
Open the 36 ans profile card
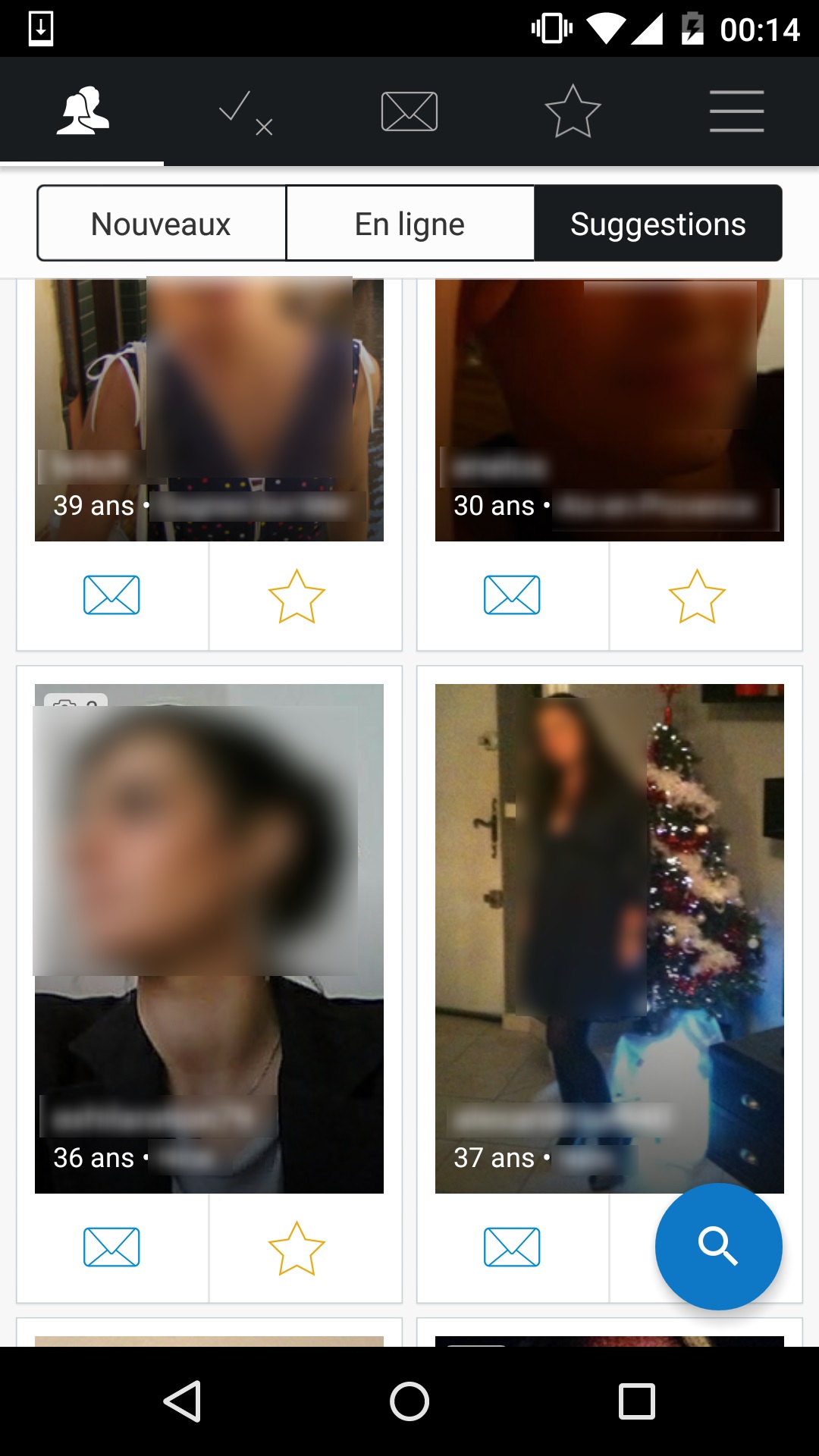coord(209,939)
